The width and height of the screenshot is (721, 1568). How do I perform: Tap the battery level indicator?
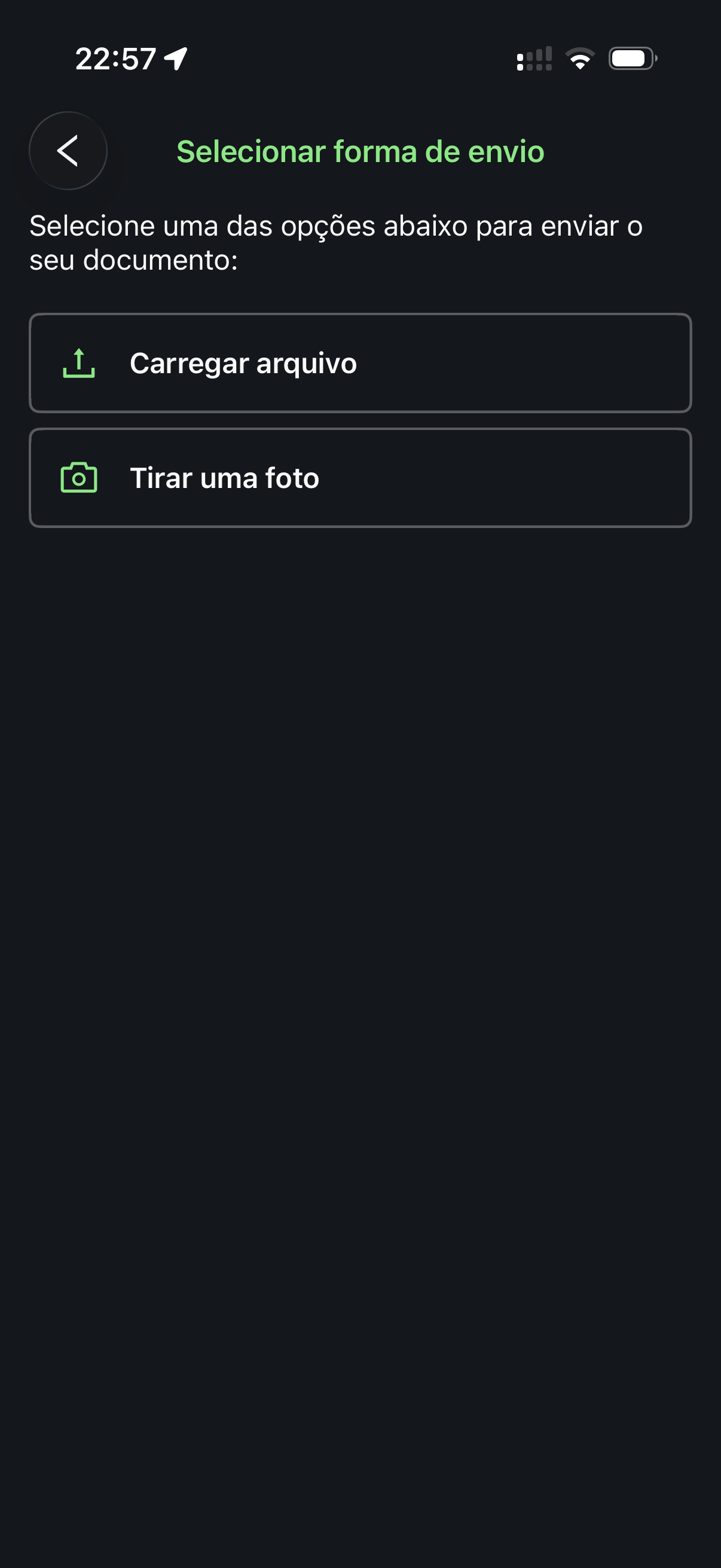click(631, 60)
